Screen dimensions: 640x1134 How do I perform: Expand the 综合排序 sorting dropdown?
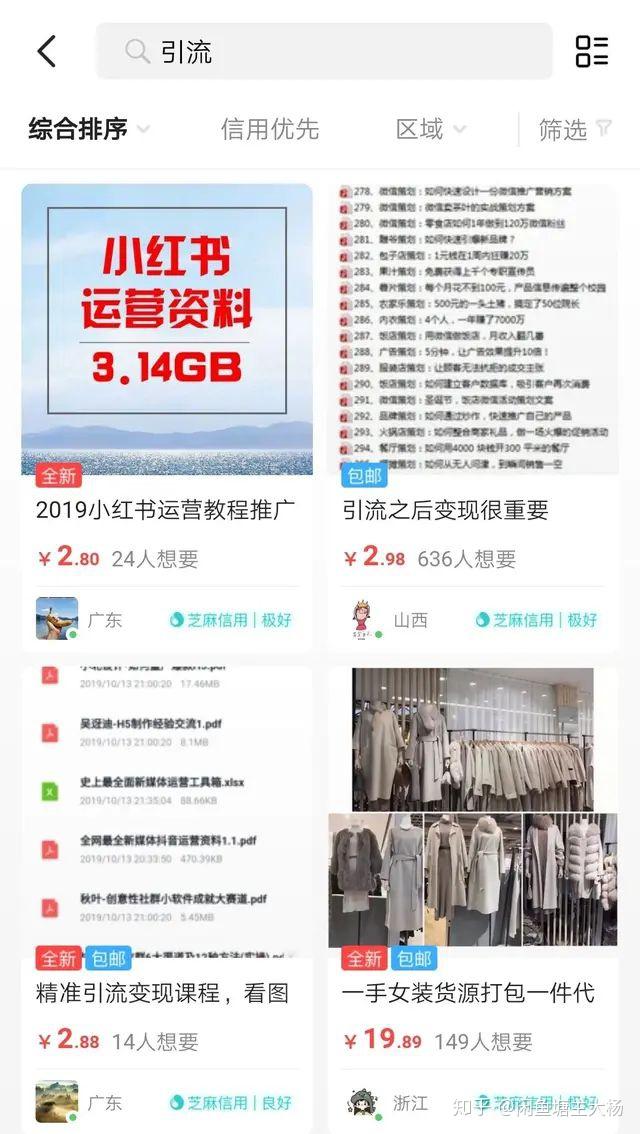click(x=88, y=129)
